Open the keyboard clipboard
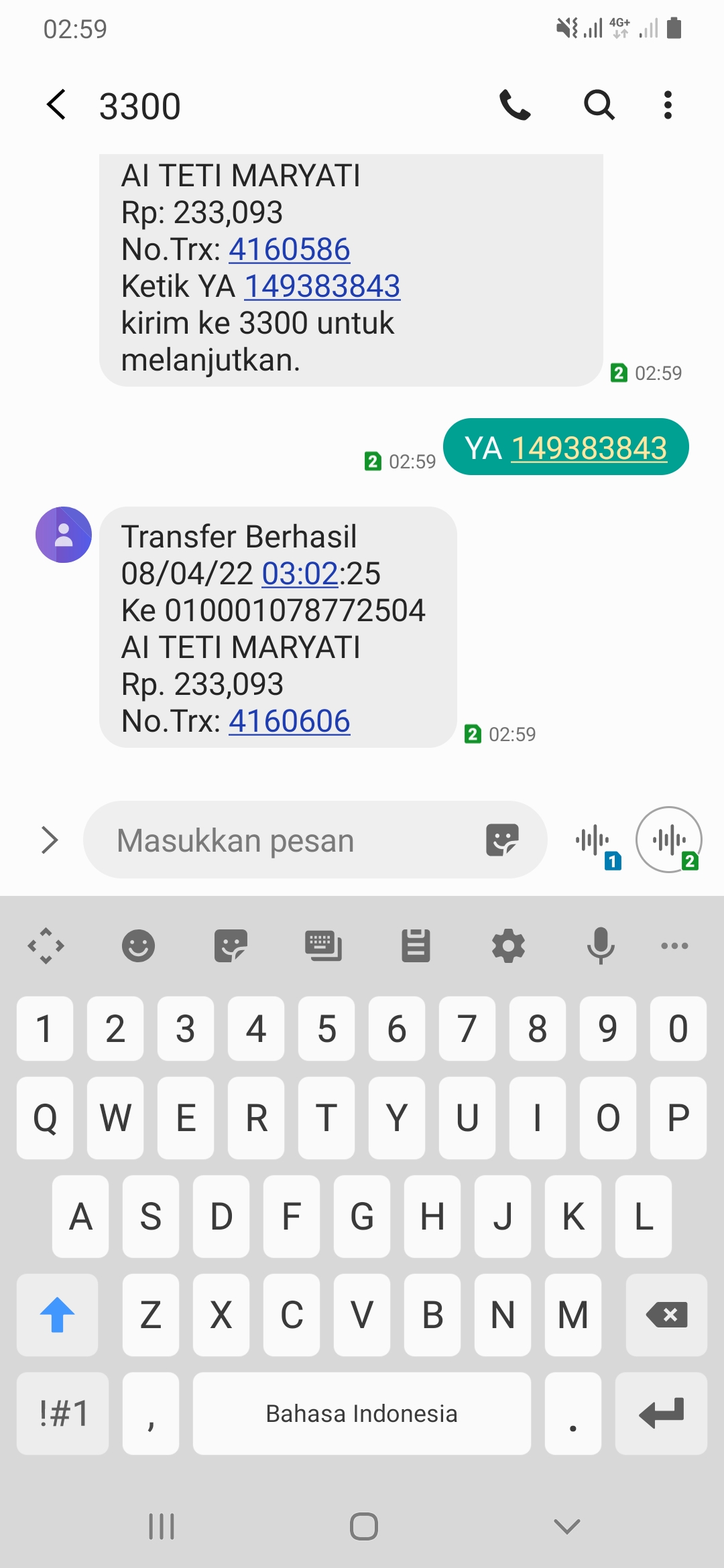This screenshot has height=1568, width=724. [x=416, y=946]
